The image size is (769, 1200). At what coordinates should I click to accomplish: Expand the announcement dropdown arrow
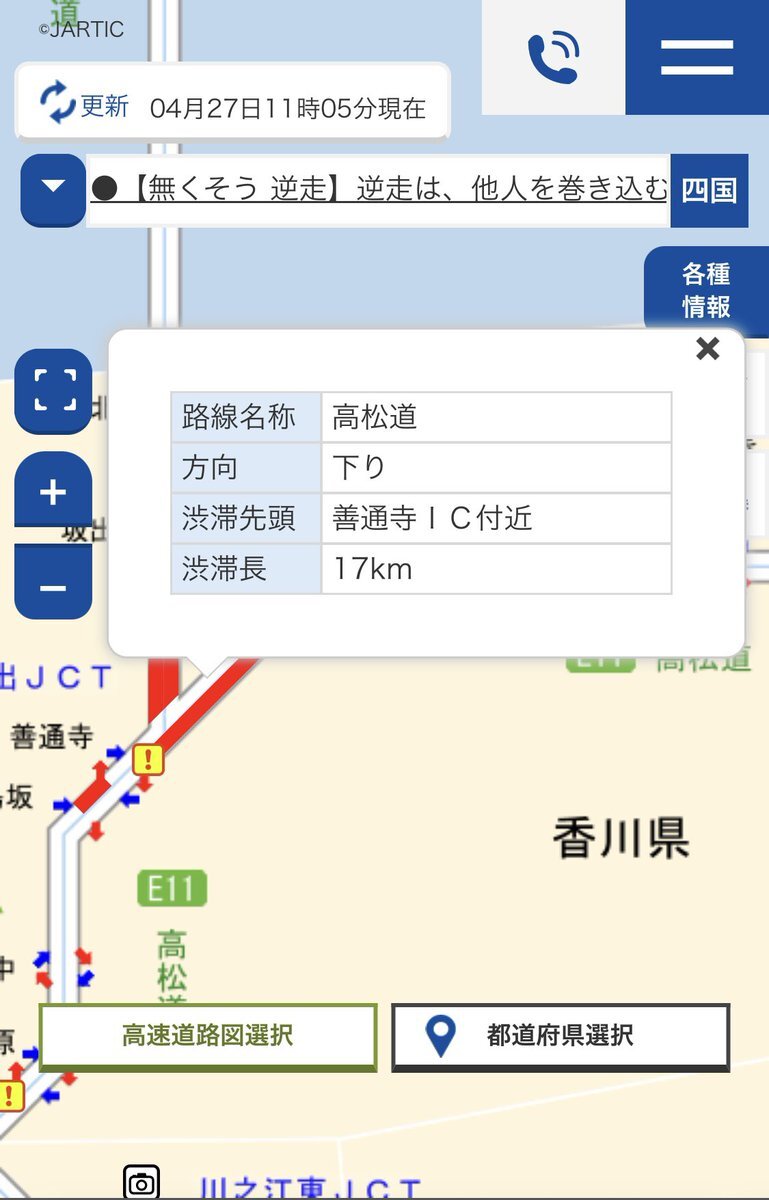[54, 189]
